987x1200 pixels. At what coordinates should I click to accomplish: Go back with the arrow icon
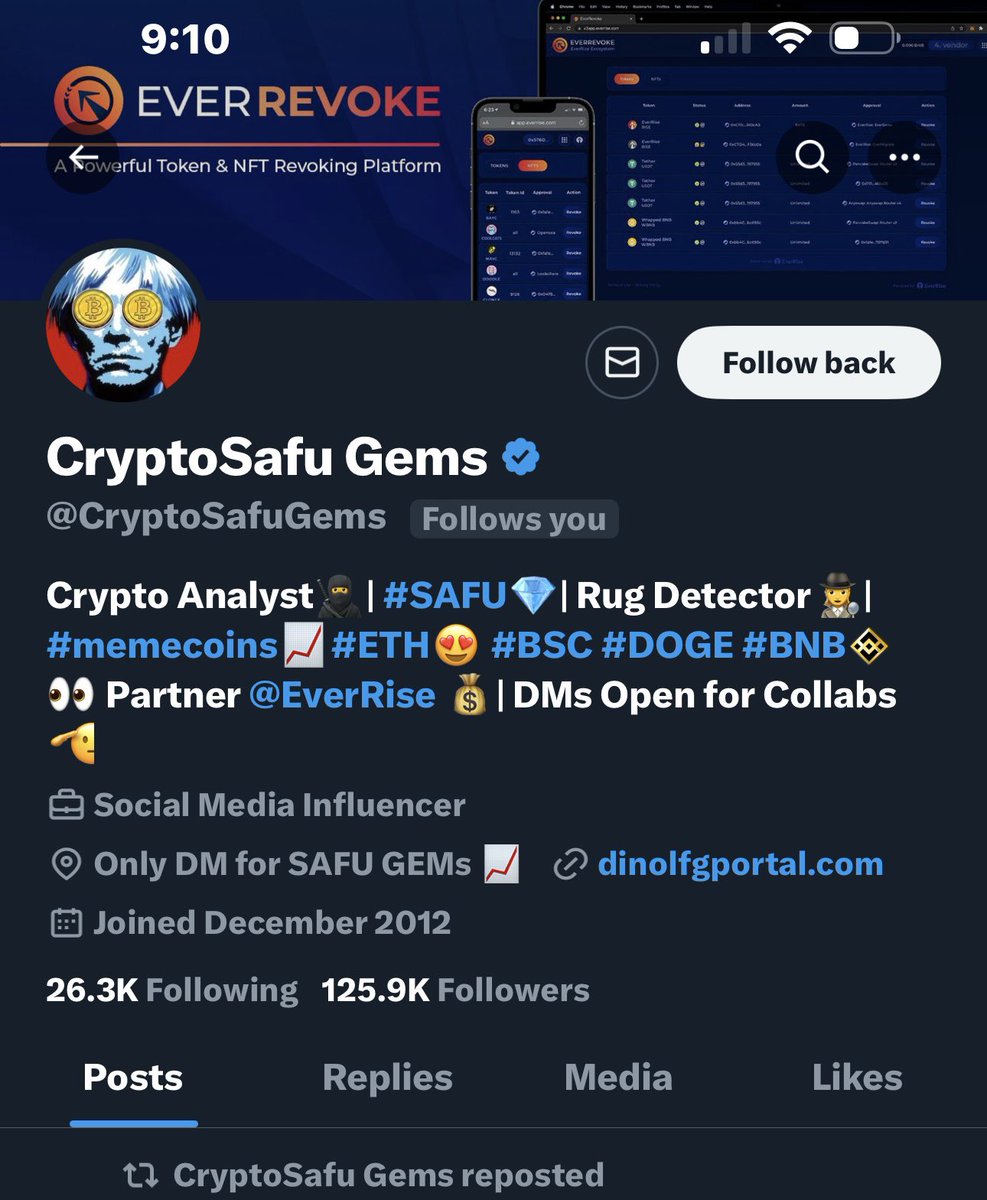[83, 158]
